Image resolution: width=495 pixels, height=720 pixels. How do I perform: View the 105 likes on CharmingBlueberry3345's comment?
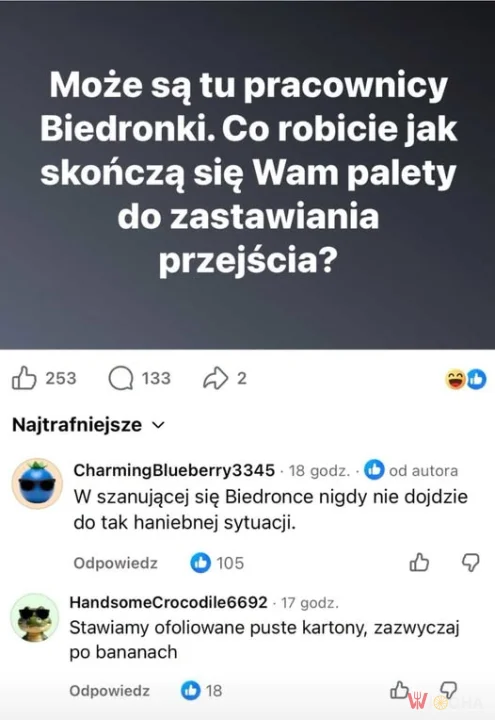217,563
